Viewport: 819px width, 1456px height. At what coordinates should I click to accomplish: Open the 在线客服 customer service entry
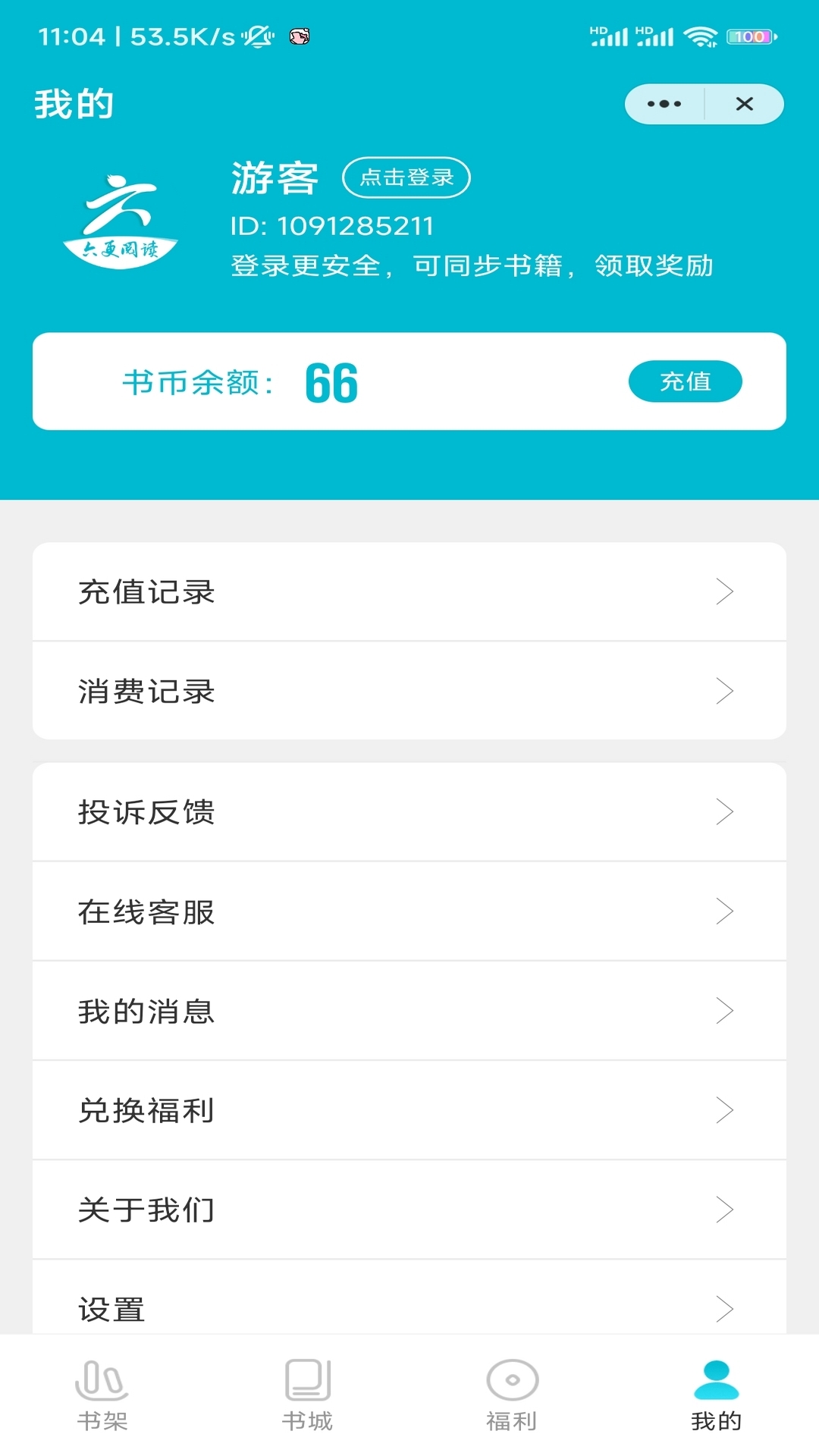click(x=409, y=912)
